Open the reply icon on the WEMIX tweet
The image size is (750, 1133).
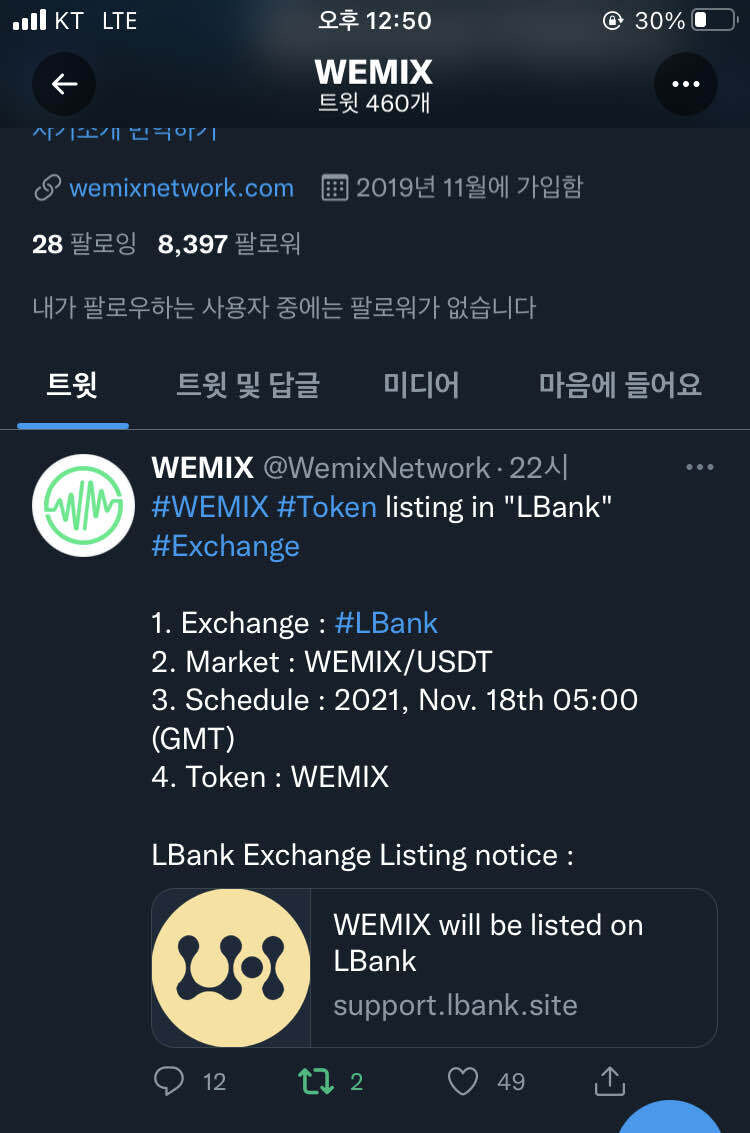pos(170,1081)
